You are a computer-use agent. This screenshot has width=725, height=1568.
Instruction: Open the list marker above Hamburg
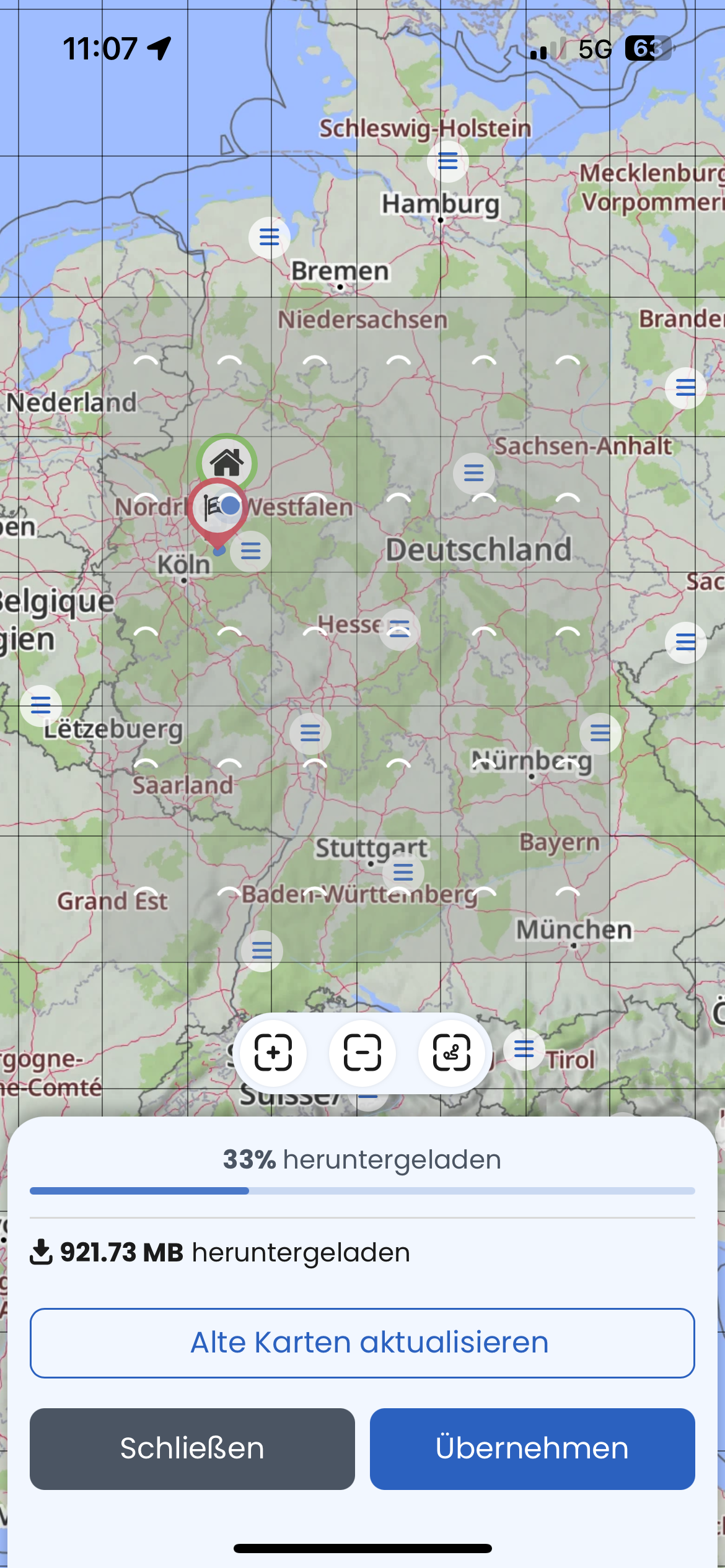pyautogui.click(x=447, y=162)
